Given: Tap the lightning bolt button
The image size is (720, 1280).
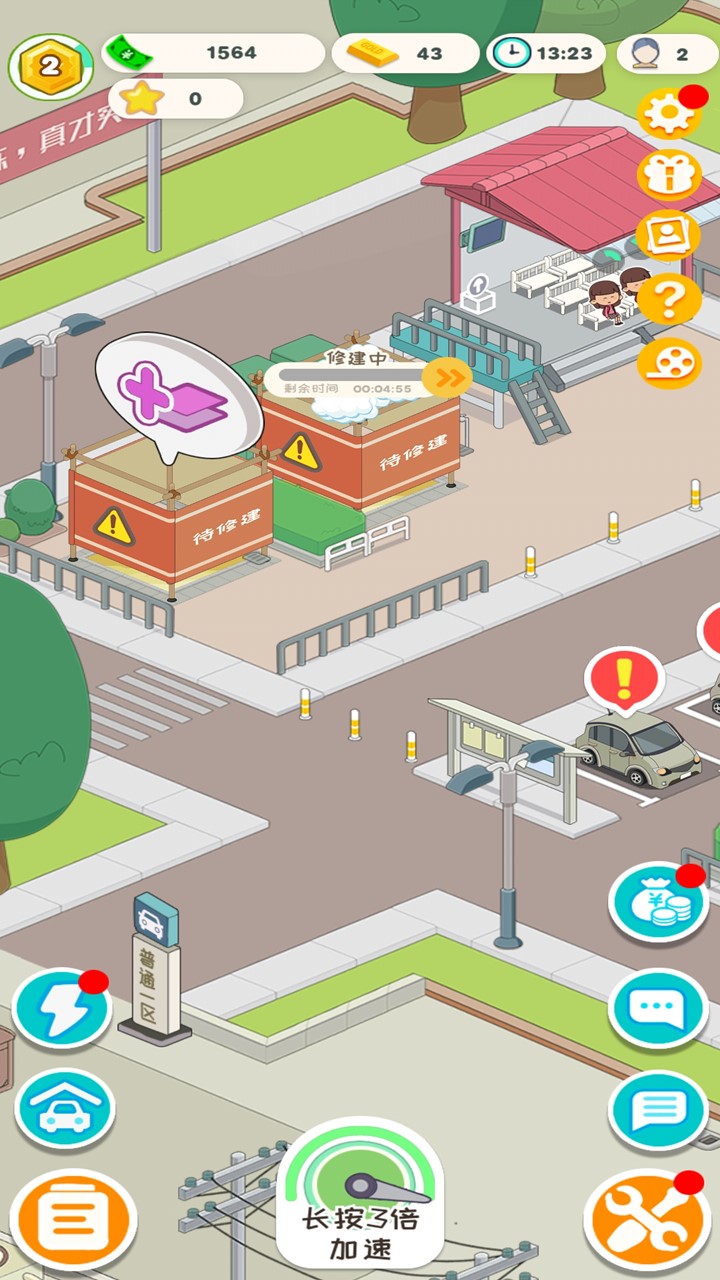Looking at the screenshot, I should pyautogui.click(x=62, y=1009).
